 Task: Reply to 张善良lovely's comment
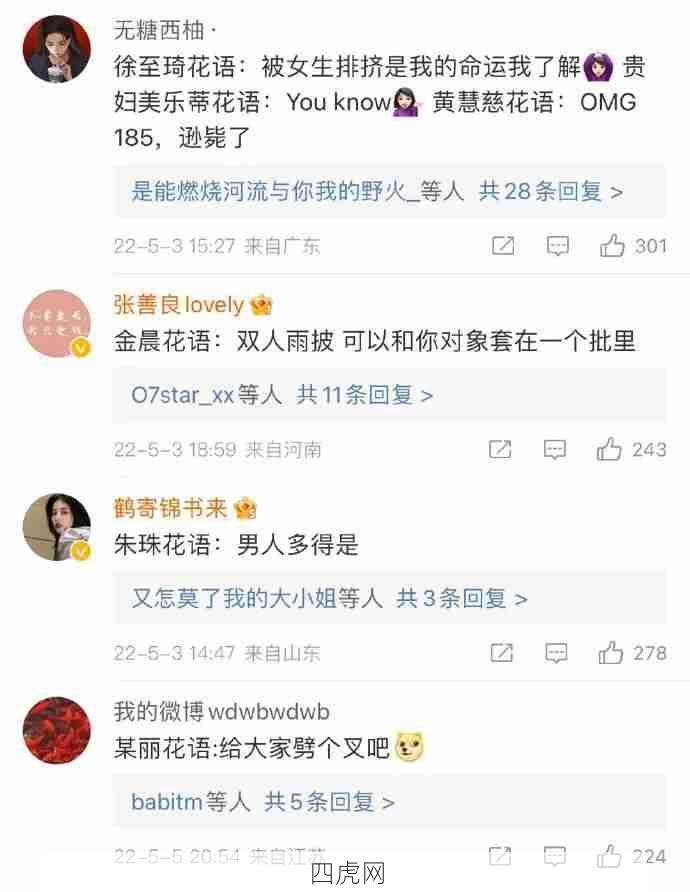[555, 450]
